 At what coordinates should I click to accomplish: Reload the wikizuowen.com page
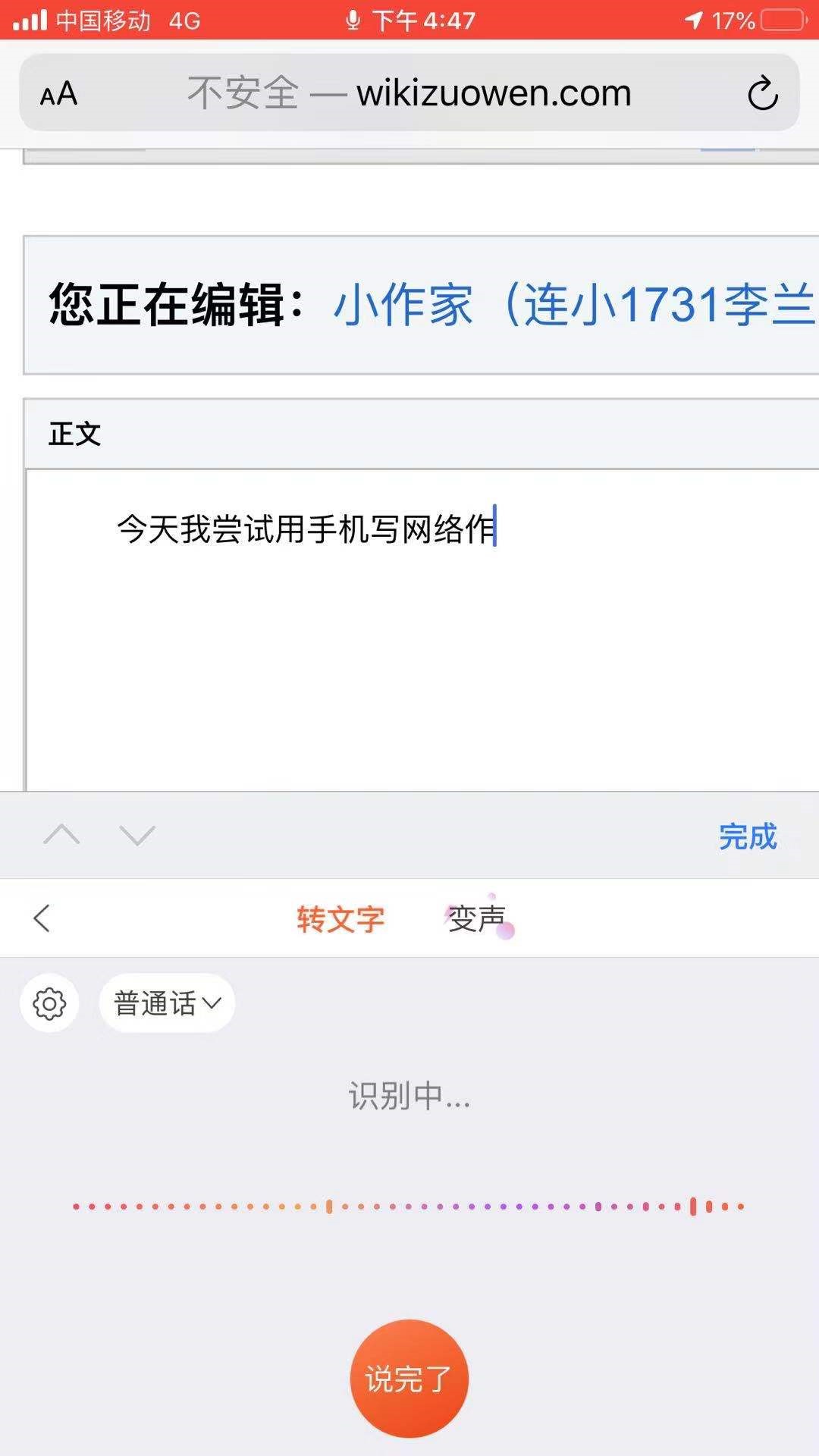click(762, 94)
